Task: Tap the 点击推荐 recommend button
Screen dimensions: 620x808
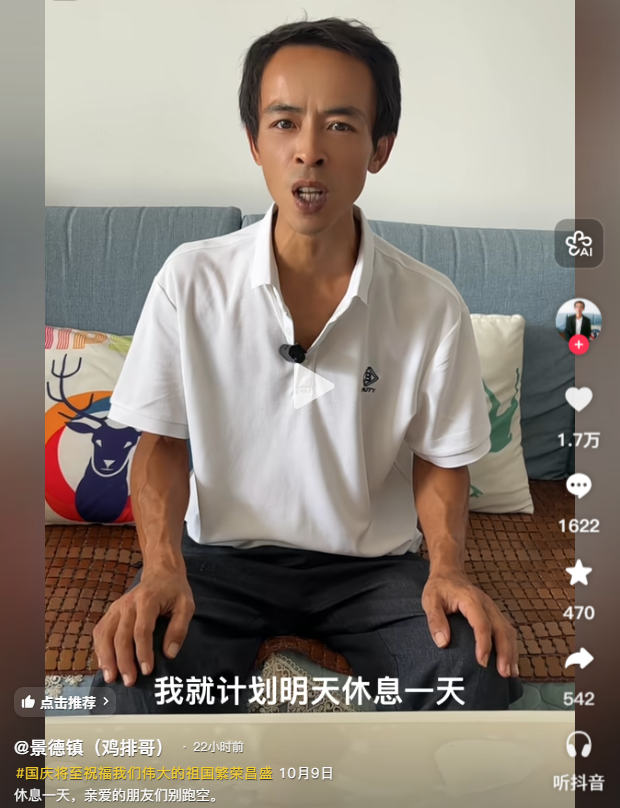Action: (65, 702)
